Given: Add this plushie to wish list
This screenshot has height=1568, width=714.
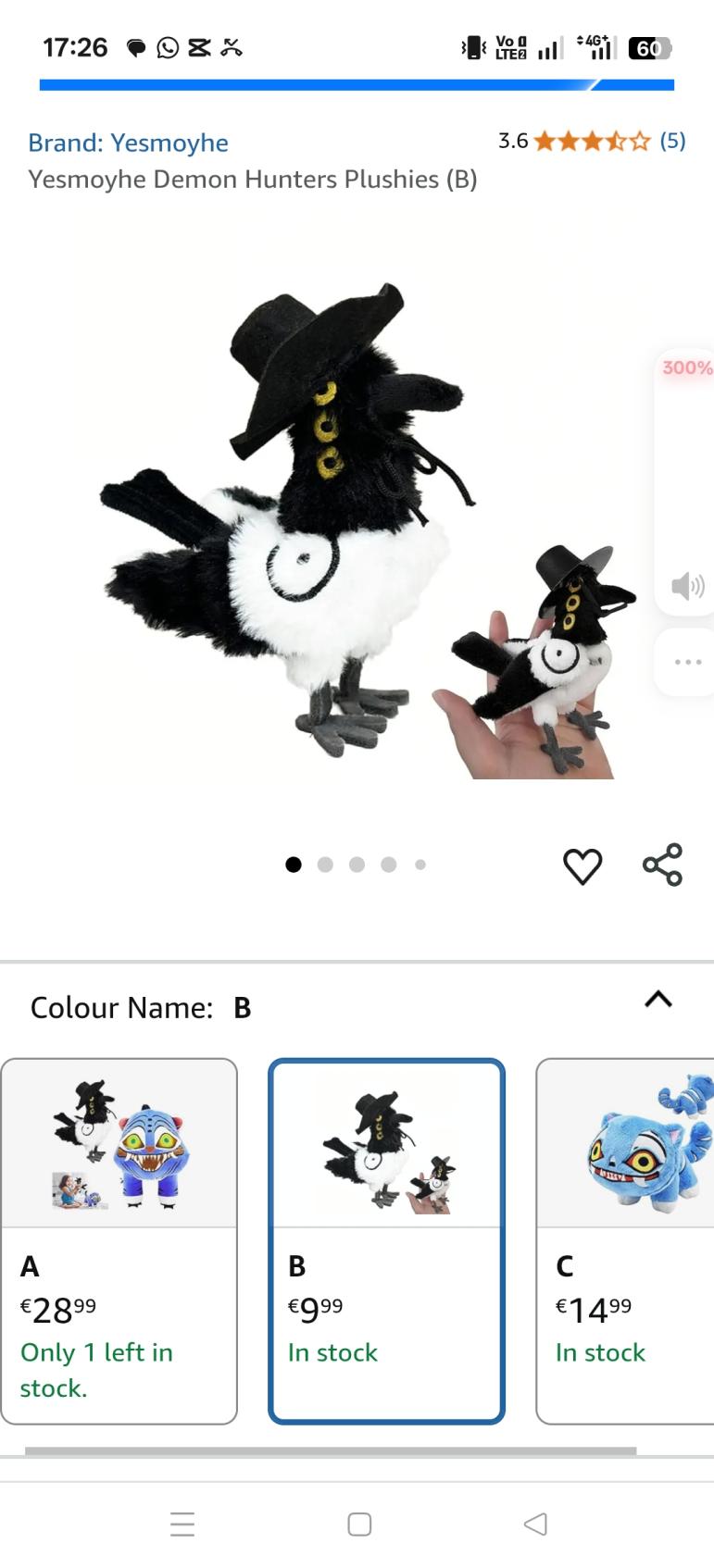Looking at the screenshot, I should (582, 866).
